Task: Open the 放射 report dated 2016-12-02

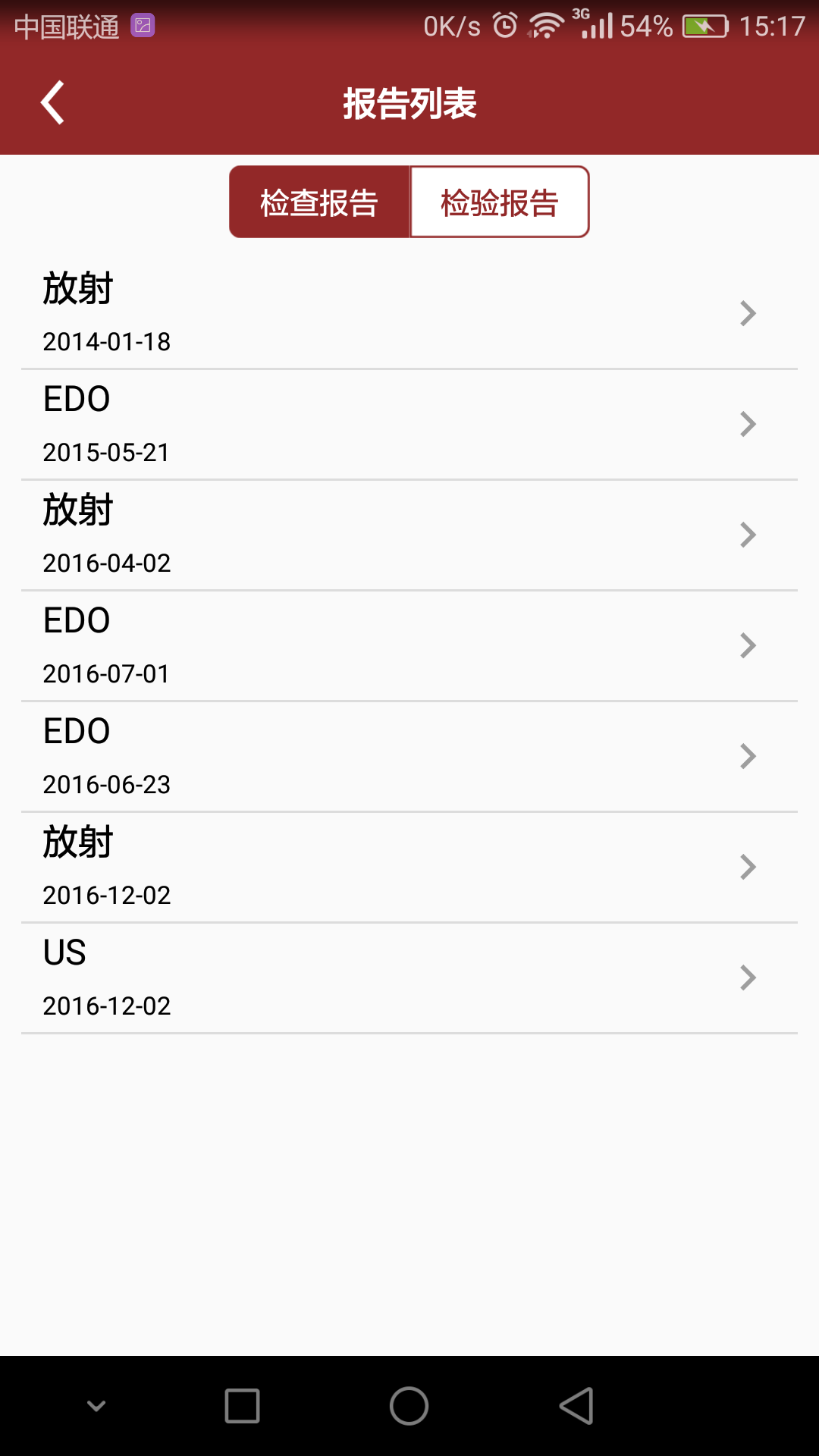Action: [409, 867]
